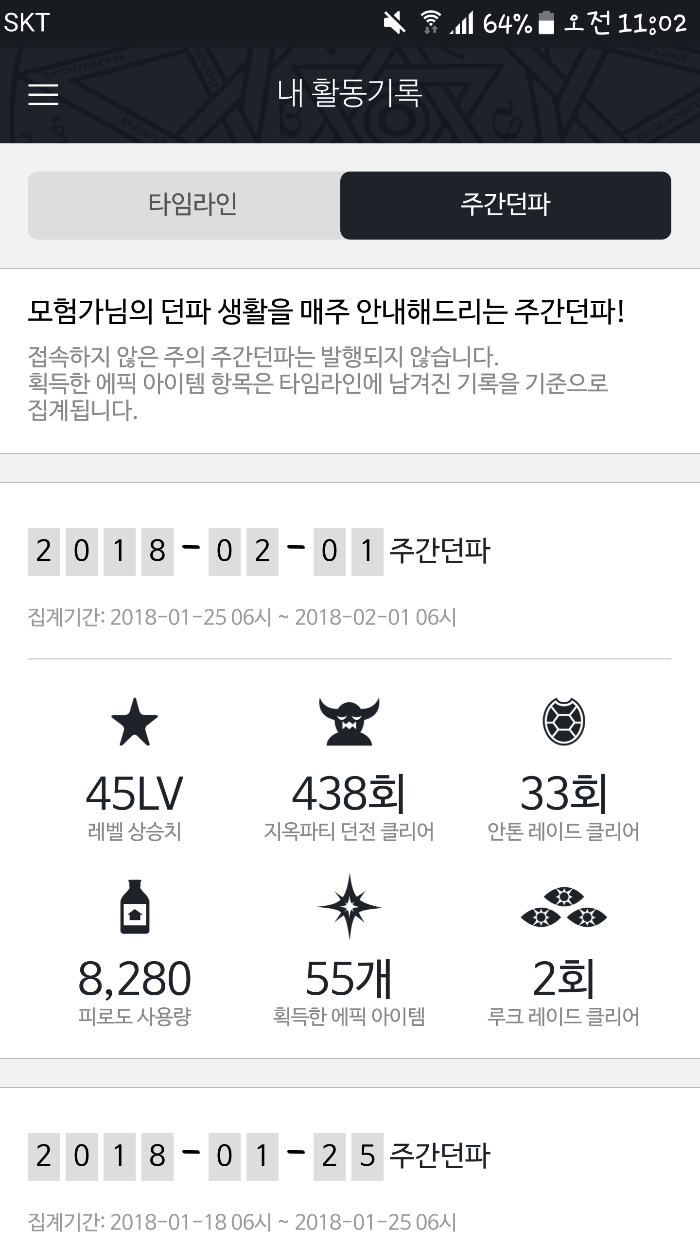Open the hamburger drawer menu

[43, 94]
